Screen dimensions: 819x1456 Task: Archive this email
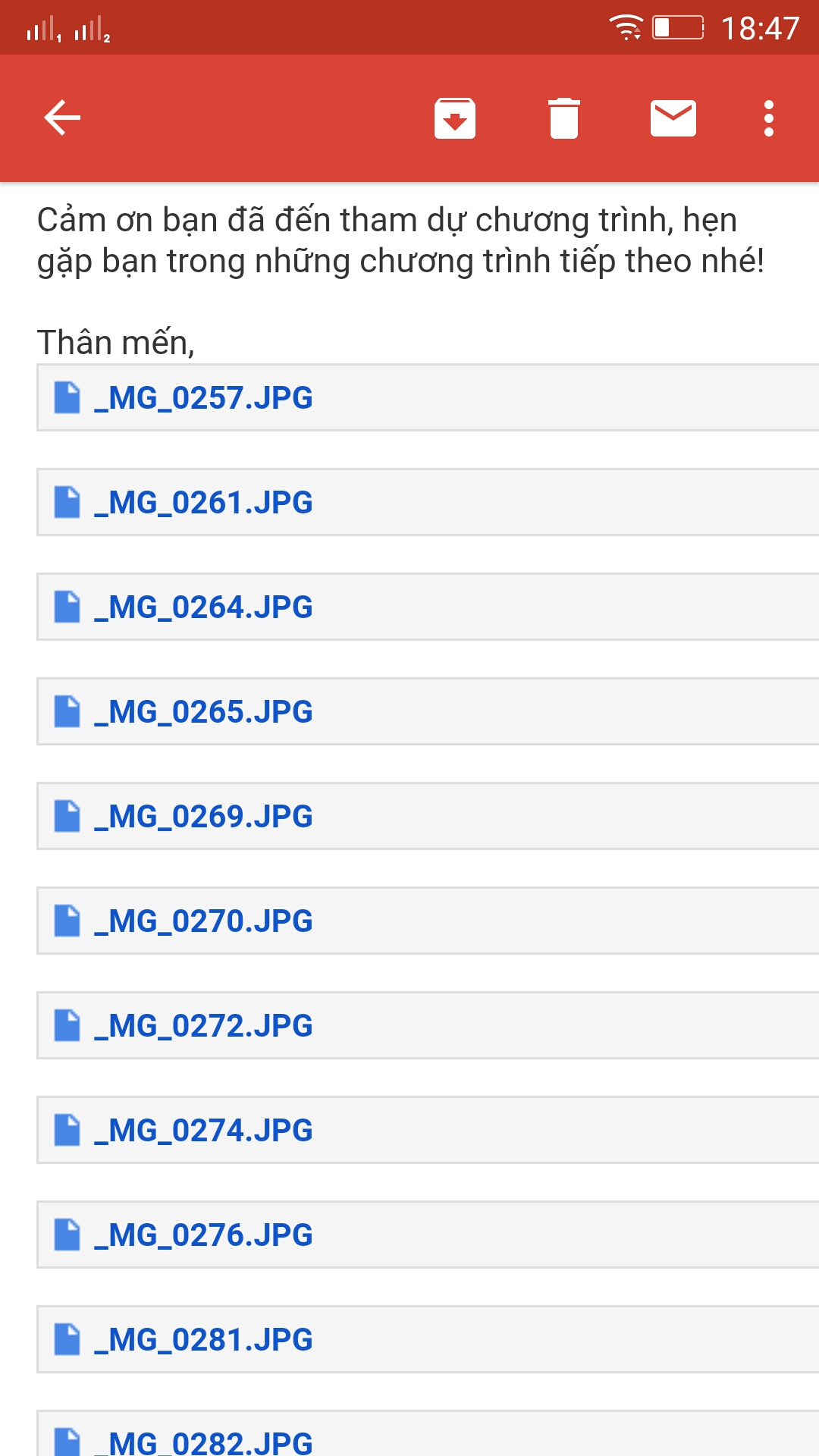click(x=455, y=118)
